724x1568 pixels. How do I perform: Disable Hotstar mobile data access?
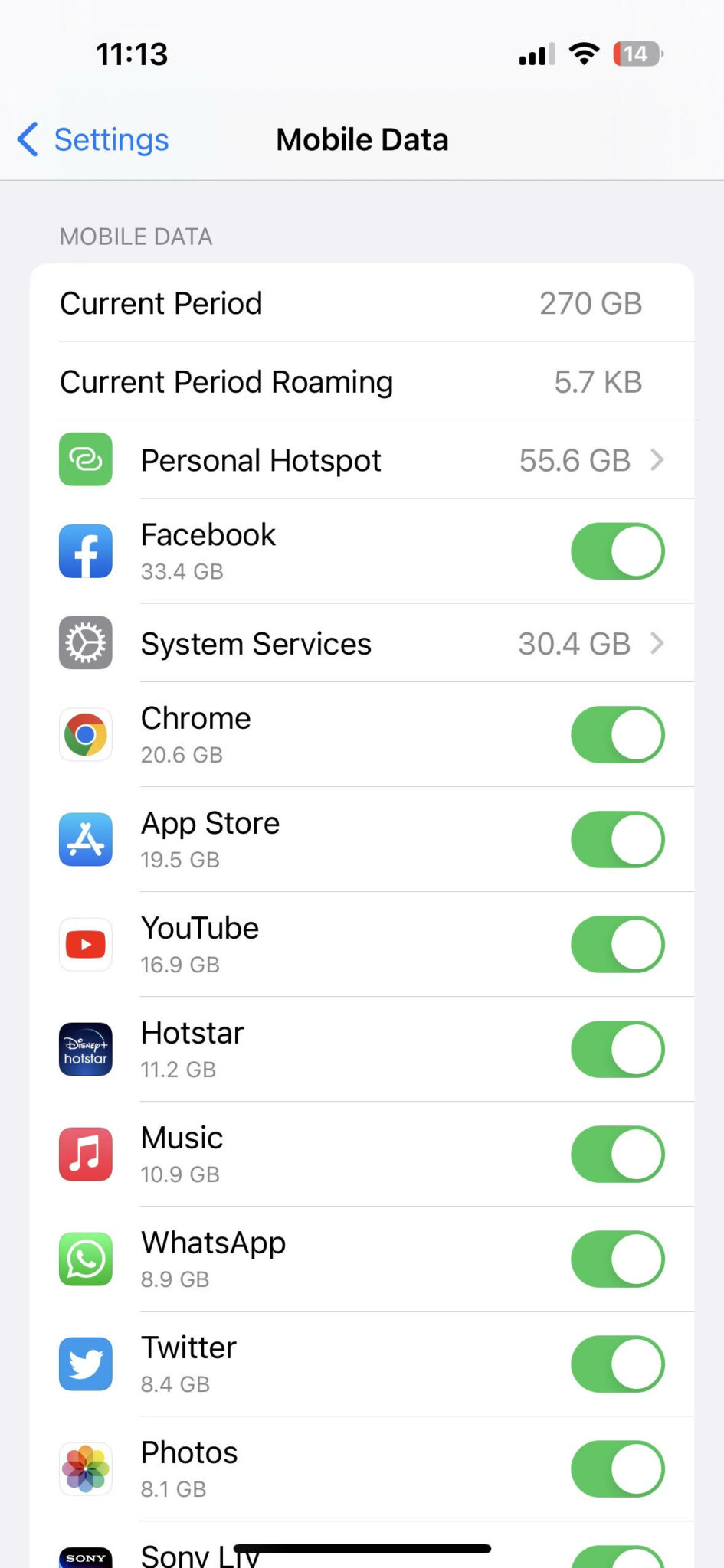(x=618, y=1050)
